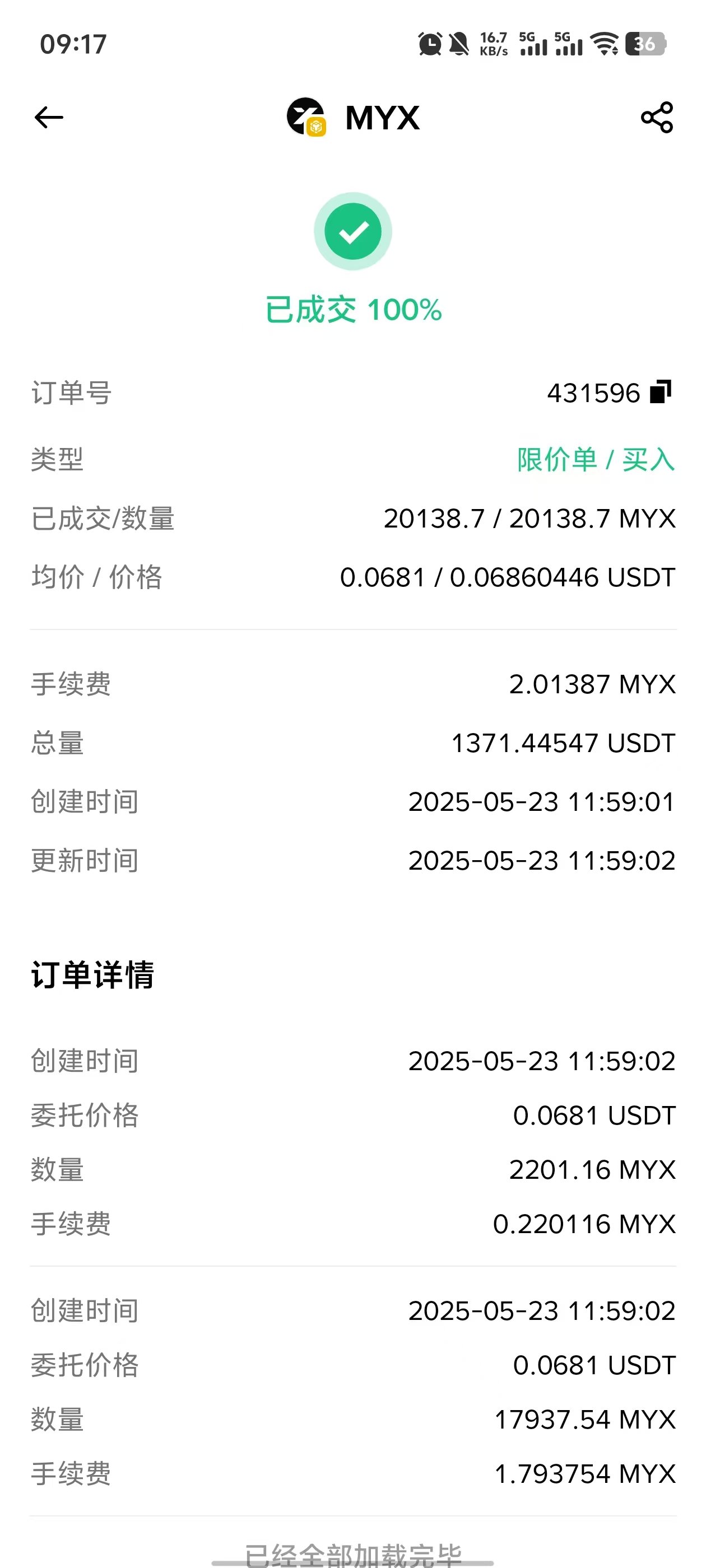Copy order number 431596
This screenshot has width=706, height=1568.
pyautogui.click(x=660, y=392)
